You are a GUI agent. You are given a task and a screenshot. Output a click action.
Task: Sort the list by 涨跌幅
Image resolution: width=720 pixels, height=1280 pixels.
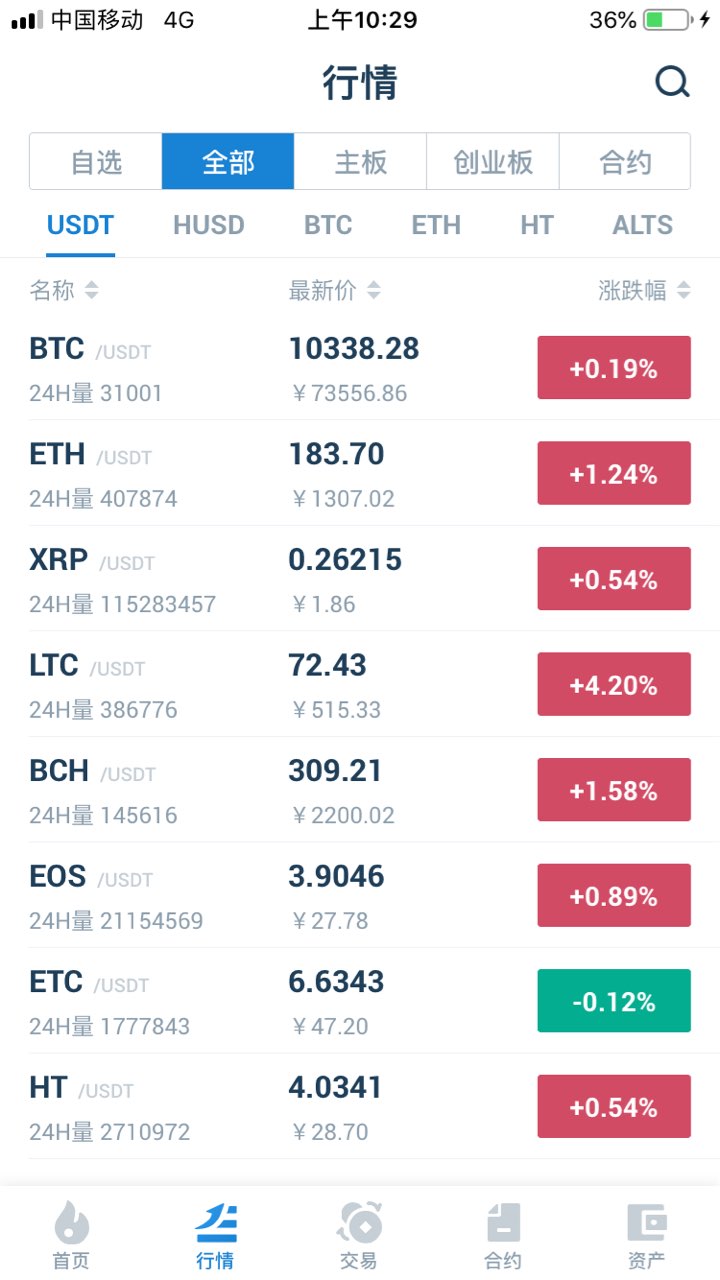point(644,291)
